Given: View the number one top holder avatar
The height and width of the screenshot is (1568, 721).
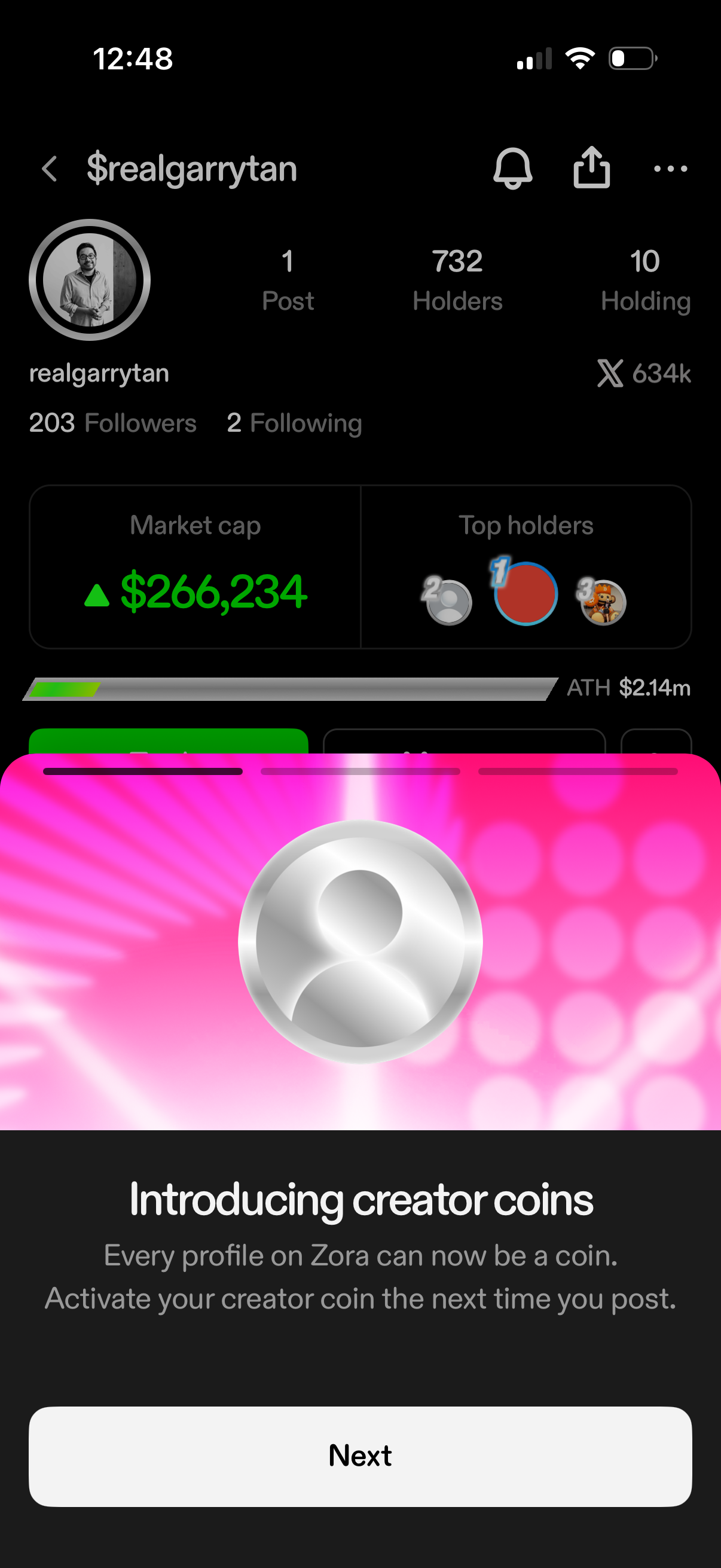Looking at the screenshot, I should coord(526,592).
